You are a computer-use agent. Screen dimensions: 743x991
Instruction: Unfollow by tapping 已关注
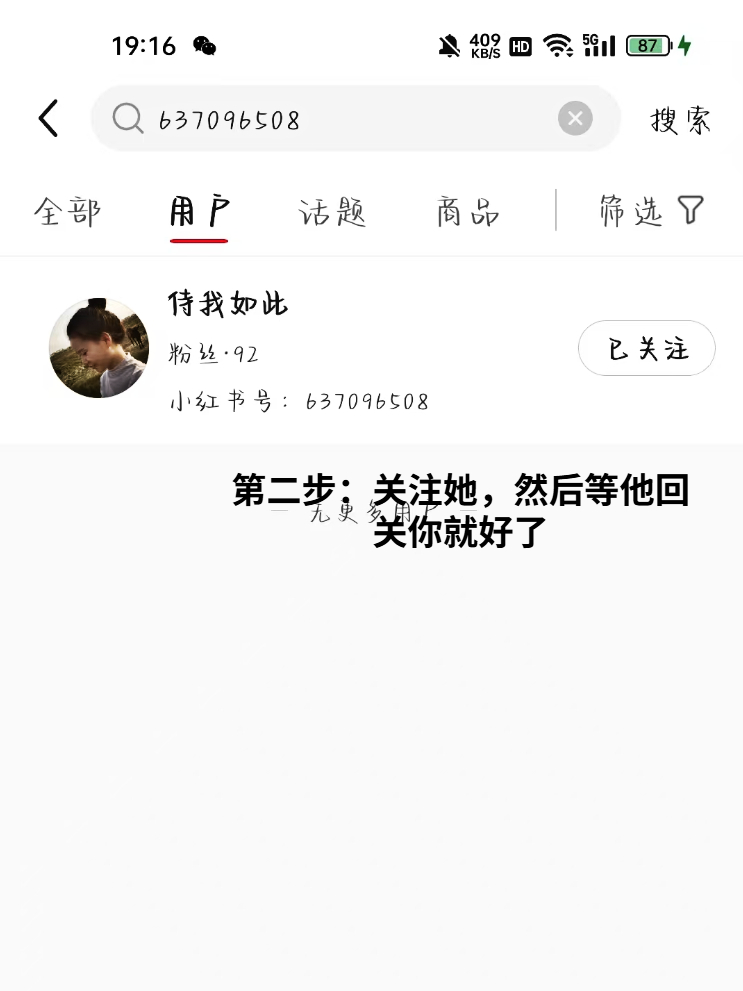pos(647,348)
